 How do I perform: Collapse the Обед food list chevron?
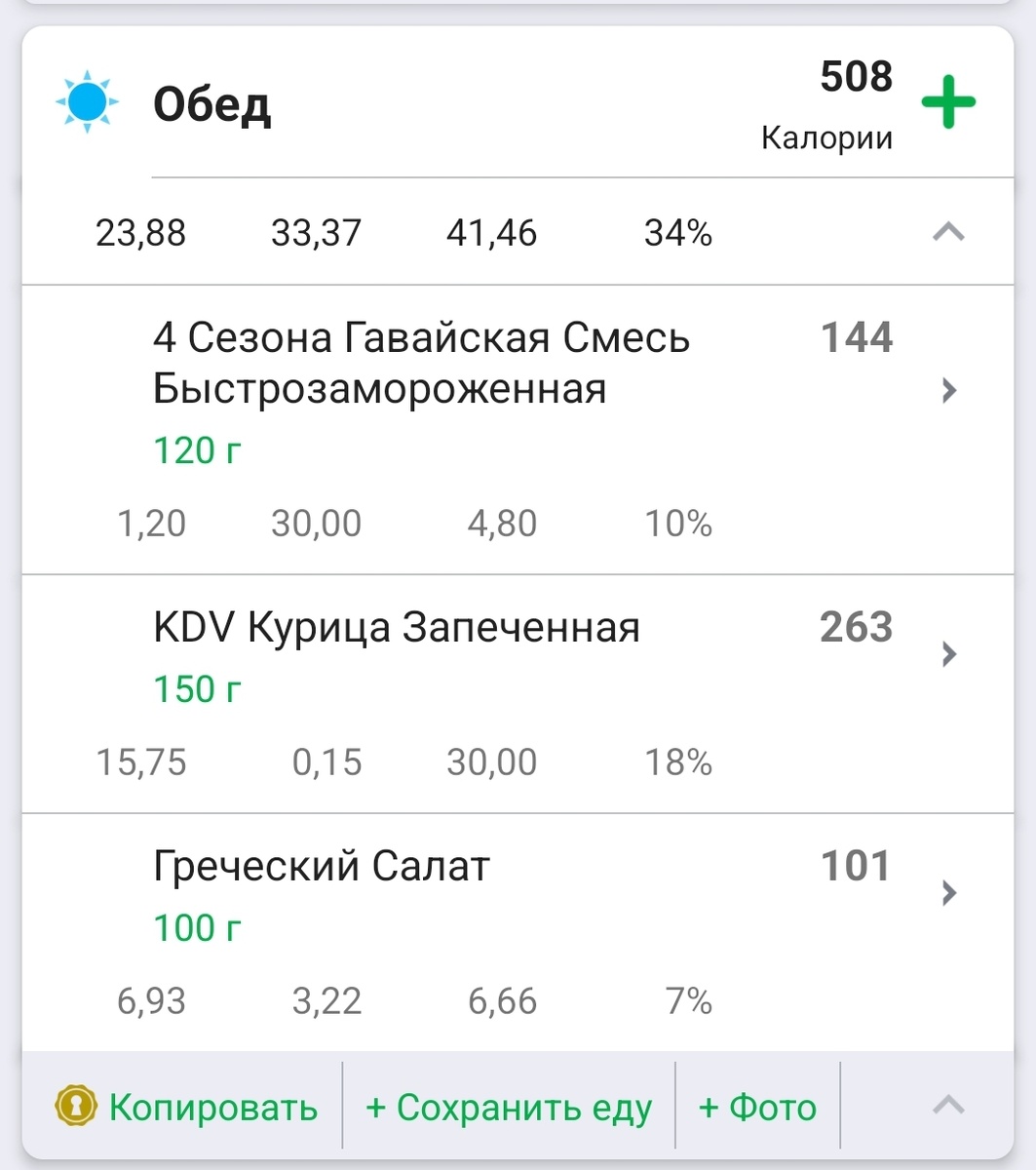[946, 233]
